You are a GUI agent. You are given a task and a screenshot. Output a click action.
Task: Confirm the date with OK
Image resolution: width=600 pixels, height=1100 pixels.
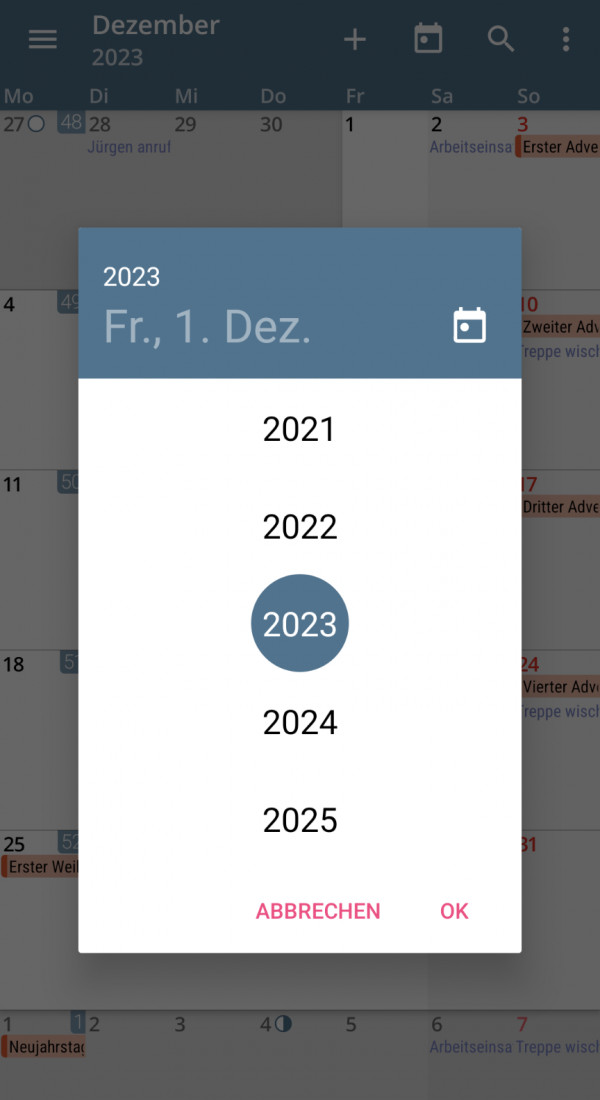tap(454, 911)
